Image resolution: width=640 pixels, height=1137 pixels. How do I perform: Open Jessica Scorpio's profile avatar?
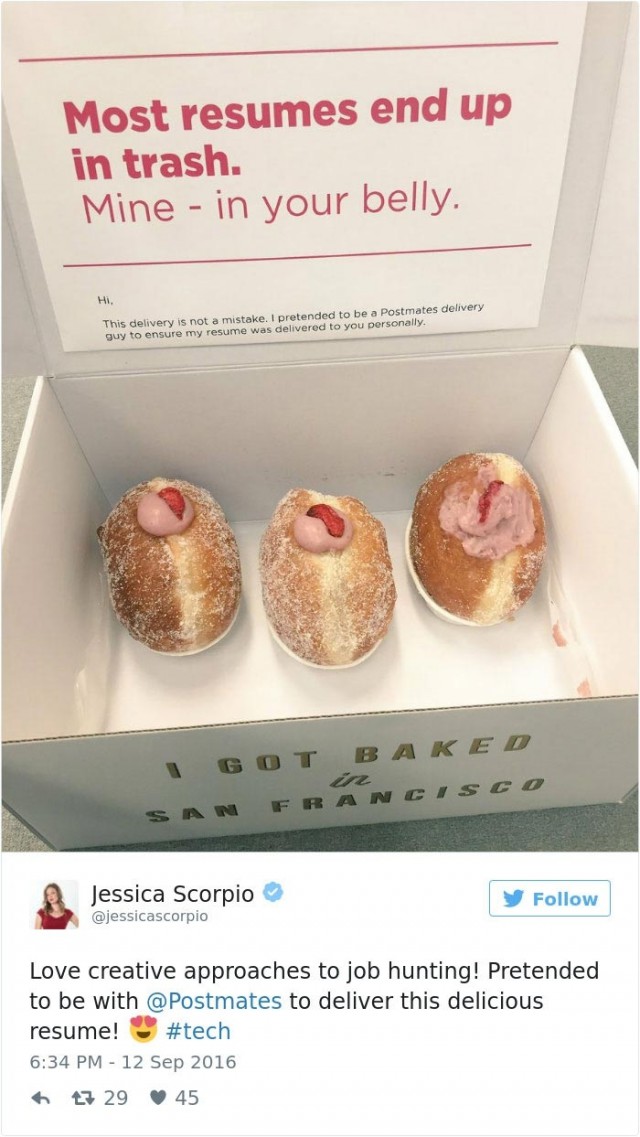[x=56, y=904]
